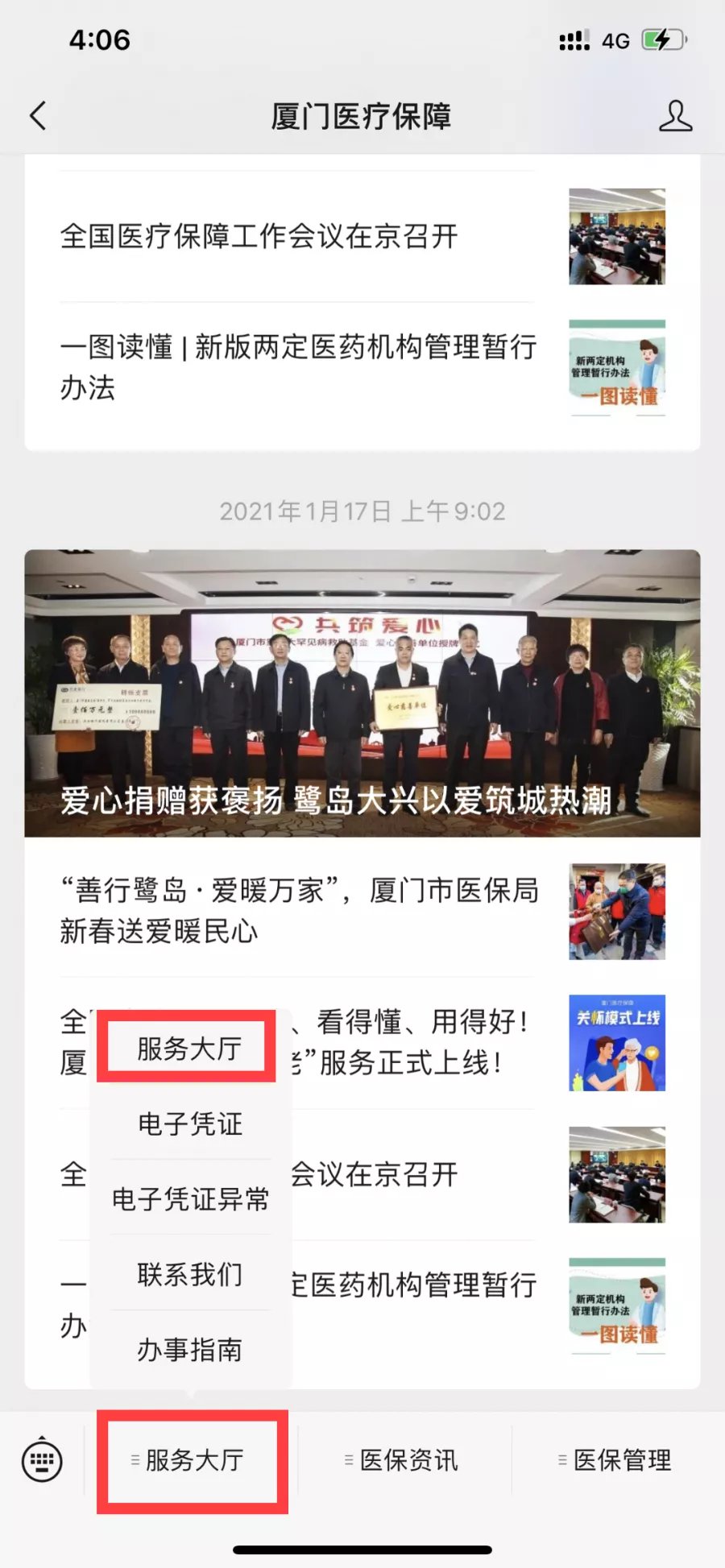This screenshot has height=1568, width=725.
Task: Open the account profile icon
Action: click(x=675, y=116)
